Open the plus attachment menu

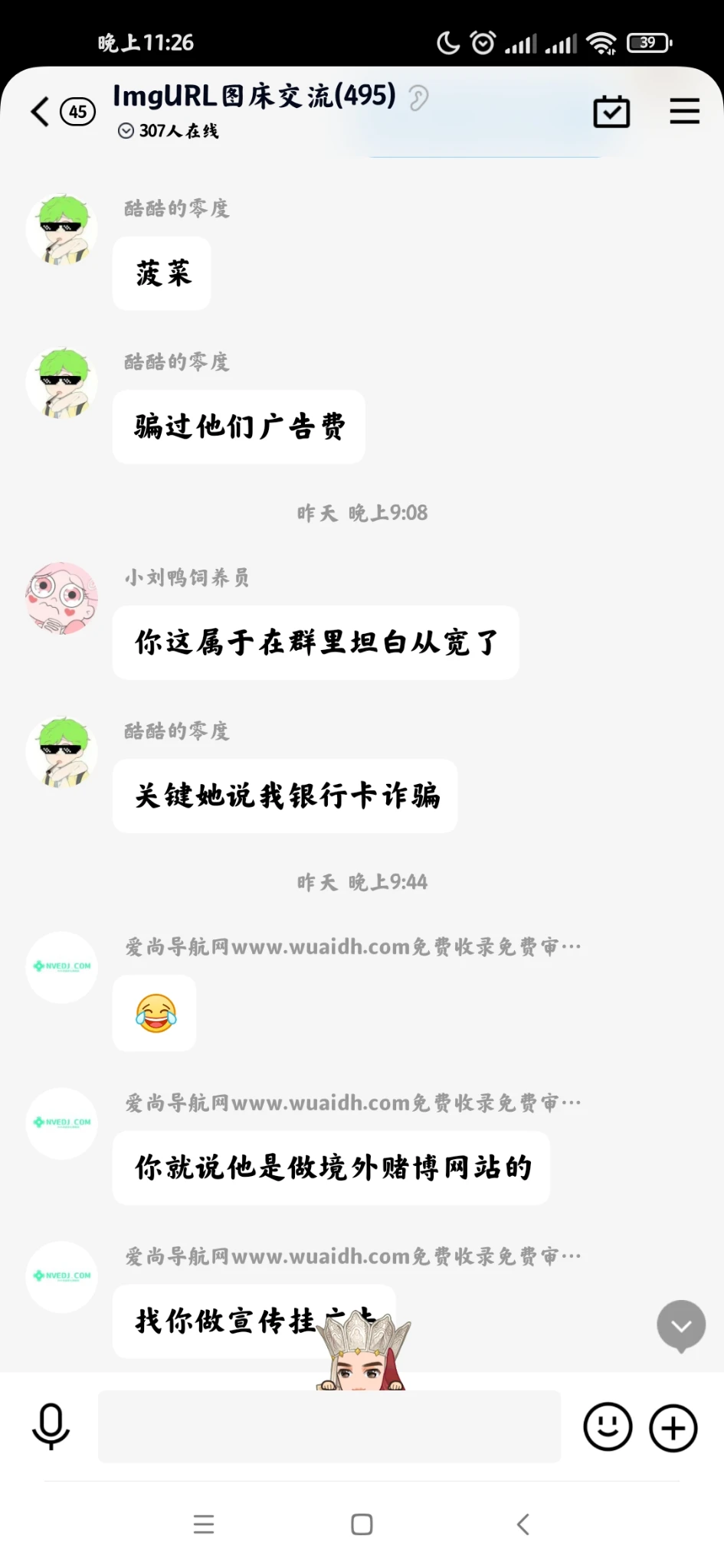[x=673, y=1427]
